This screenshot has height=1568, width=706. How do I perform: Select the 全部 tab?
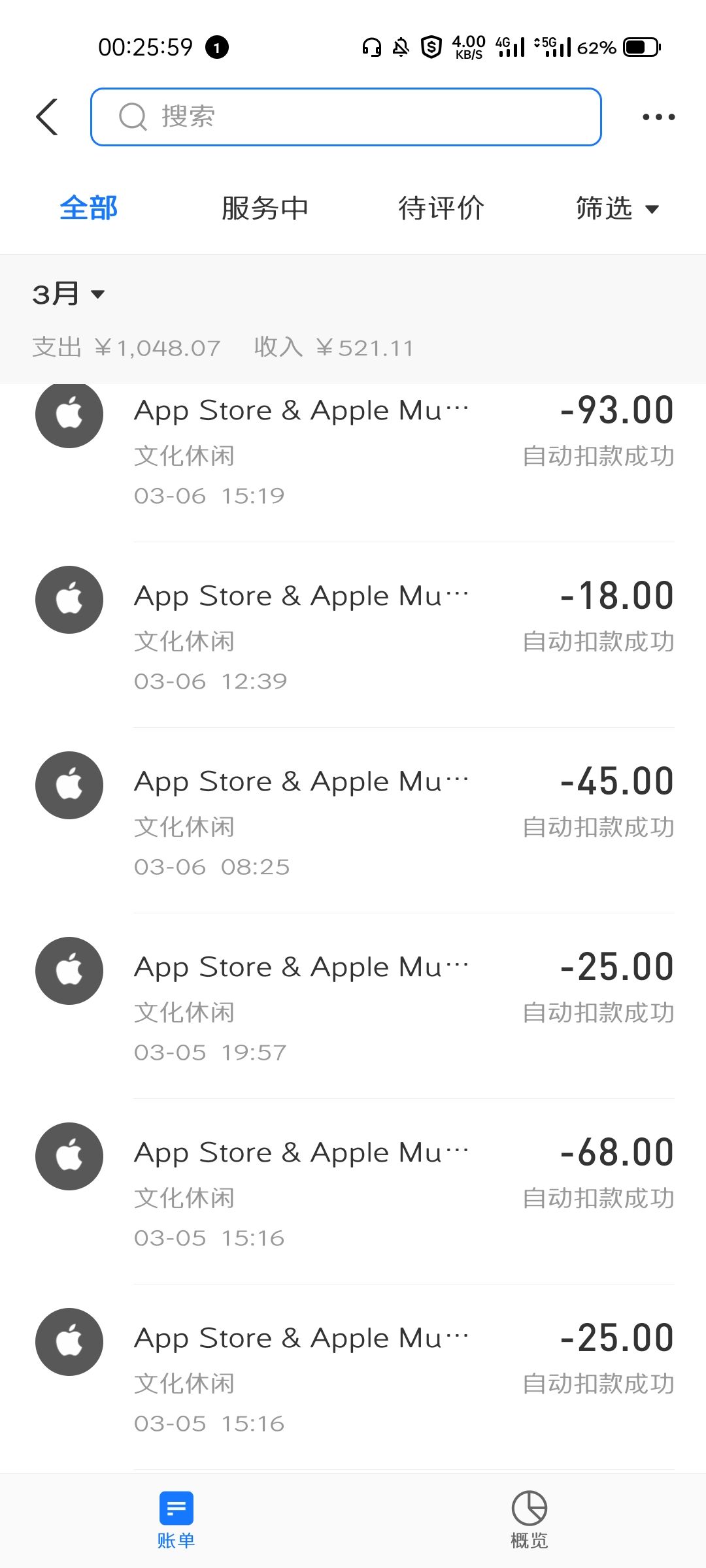coord(89,208)
